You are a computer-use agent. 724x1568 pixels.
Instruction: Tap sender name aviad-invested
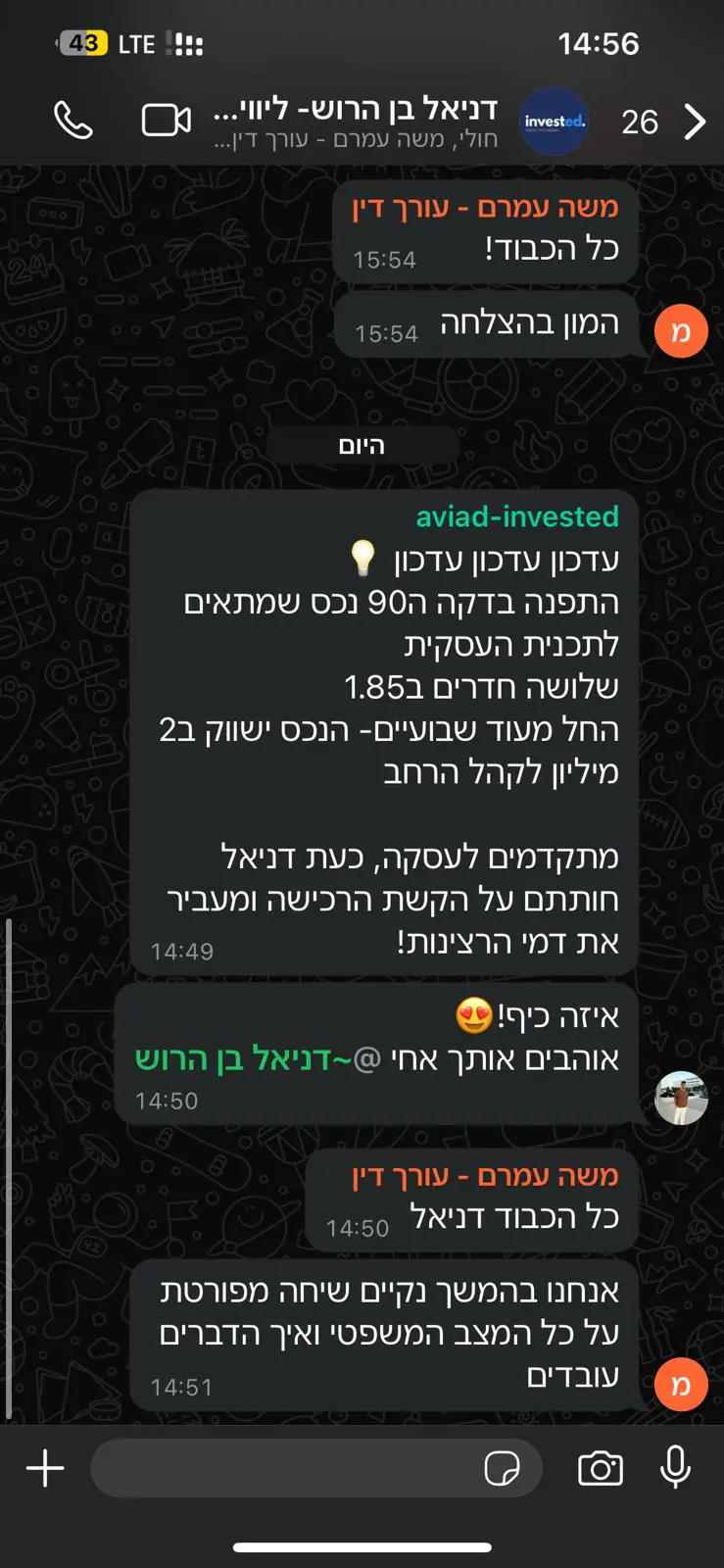(x=517, y=516)
